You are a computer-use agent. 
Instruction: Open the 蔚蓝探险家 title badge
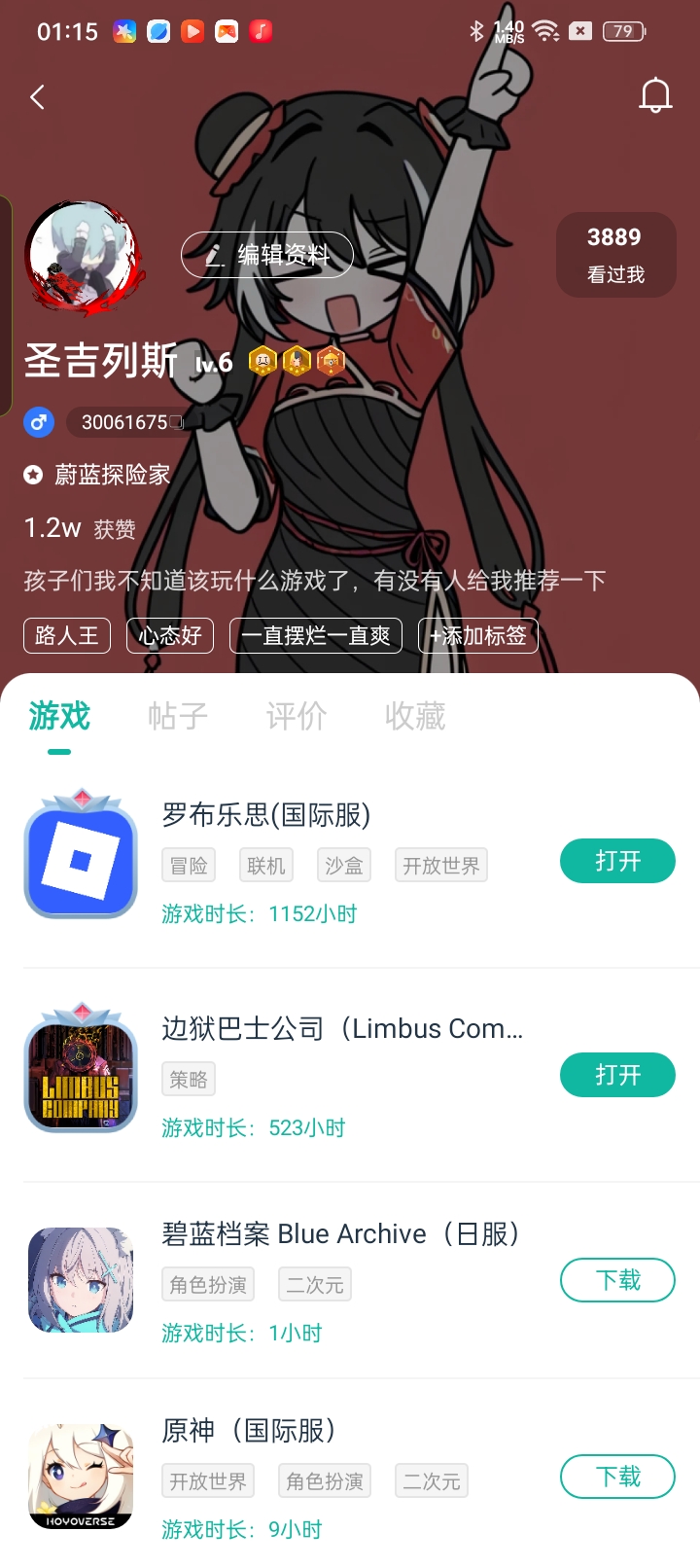[112, 475]
